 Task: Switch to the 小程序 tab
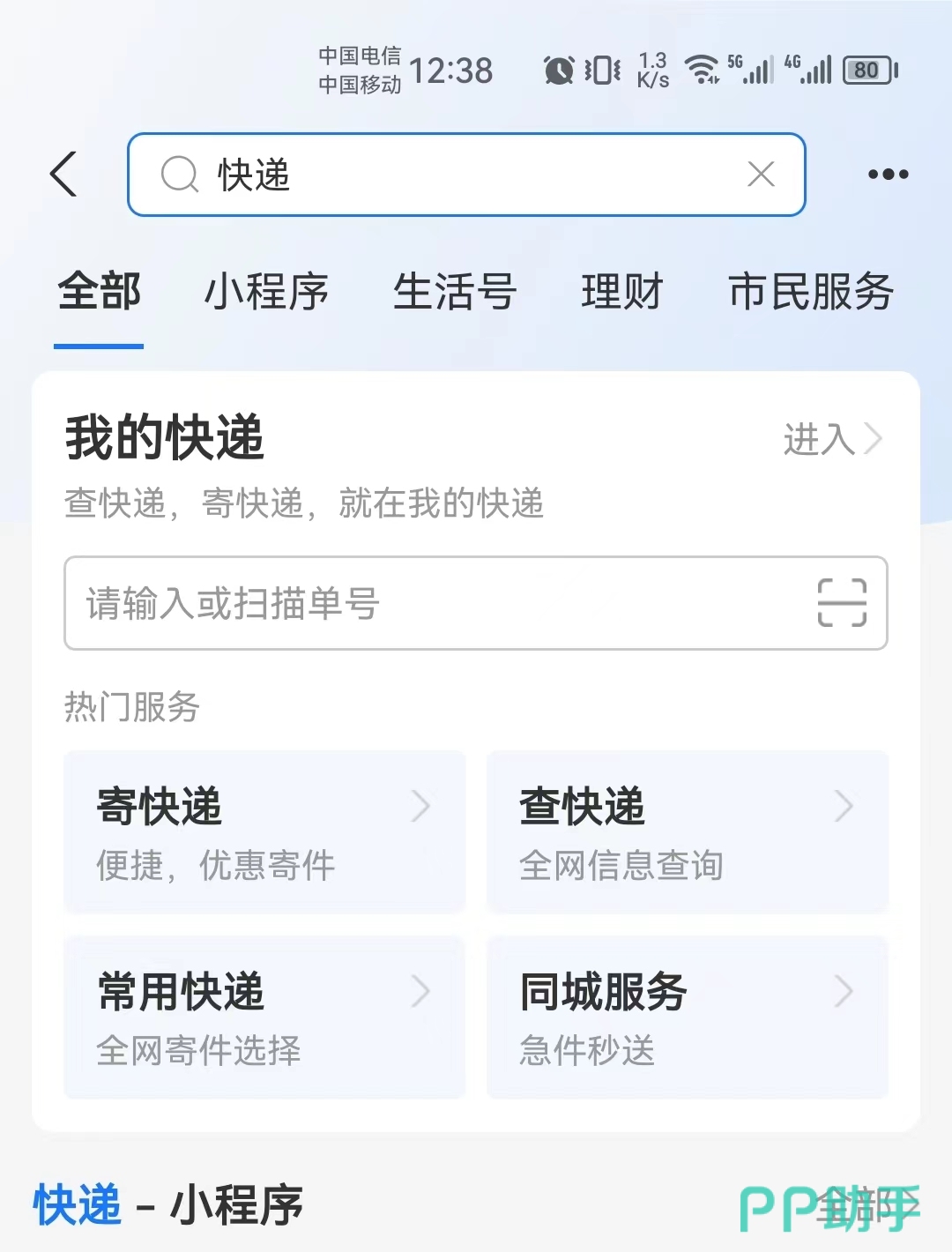[266, 292]
